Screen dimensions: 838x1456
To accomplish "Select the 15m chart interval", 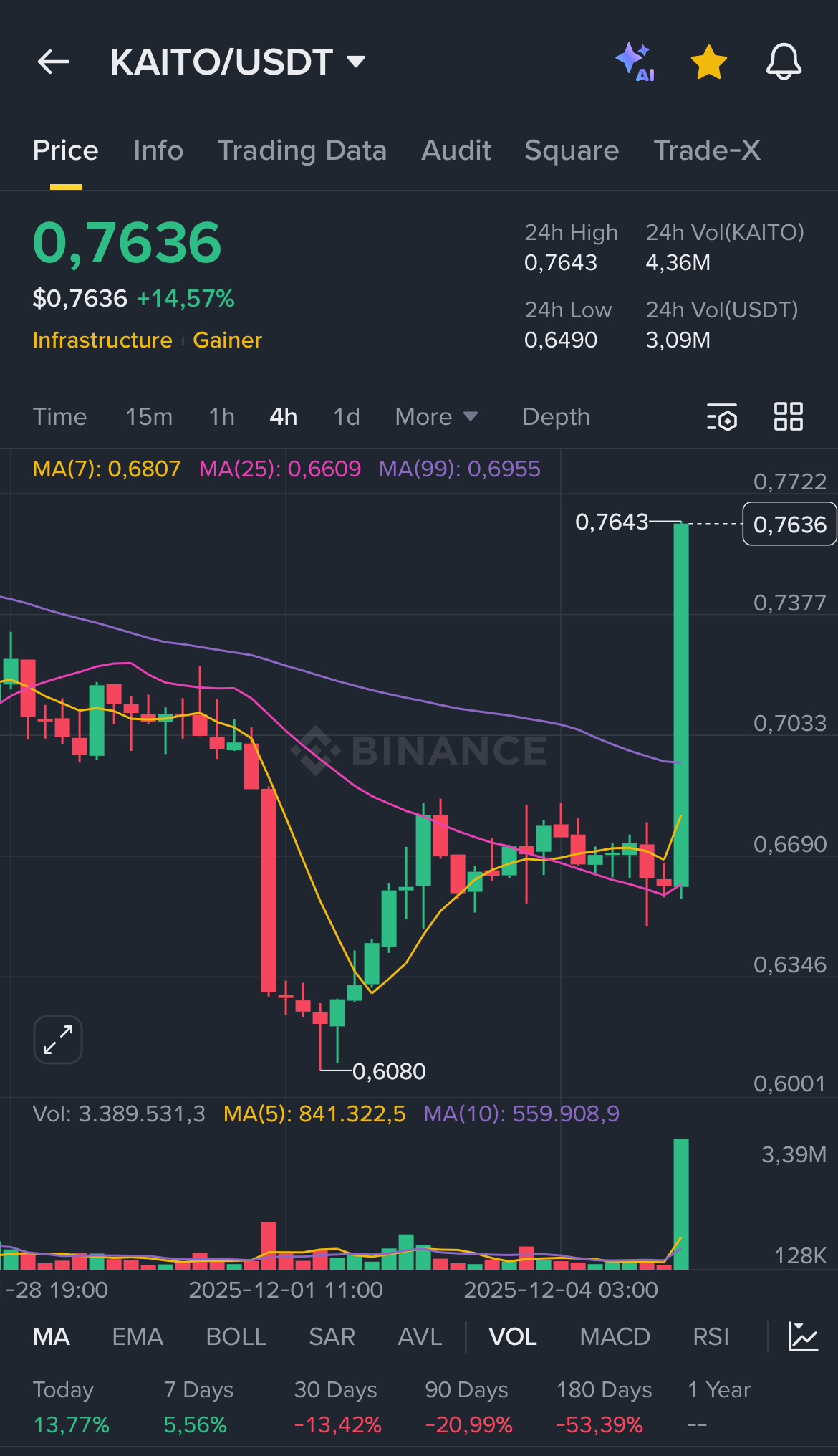I will coord(149,417).
